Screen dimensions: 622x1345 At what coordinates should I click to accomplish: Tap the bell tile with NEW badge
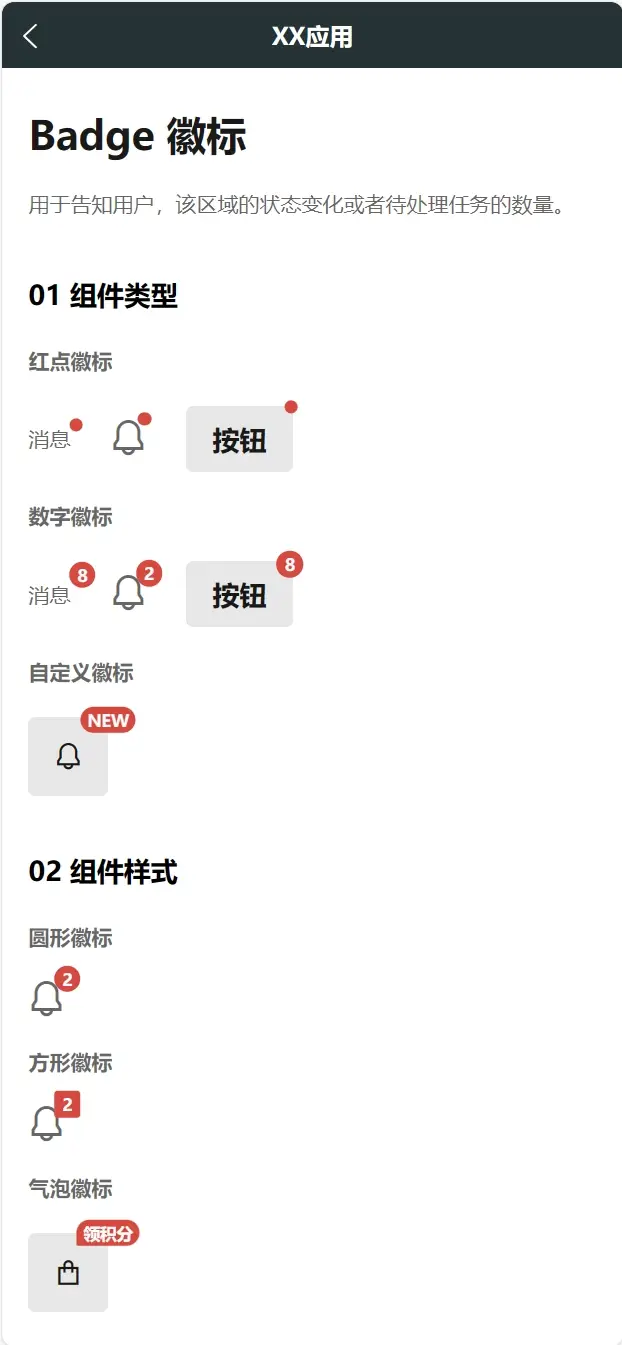tap(68, 756)
